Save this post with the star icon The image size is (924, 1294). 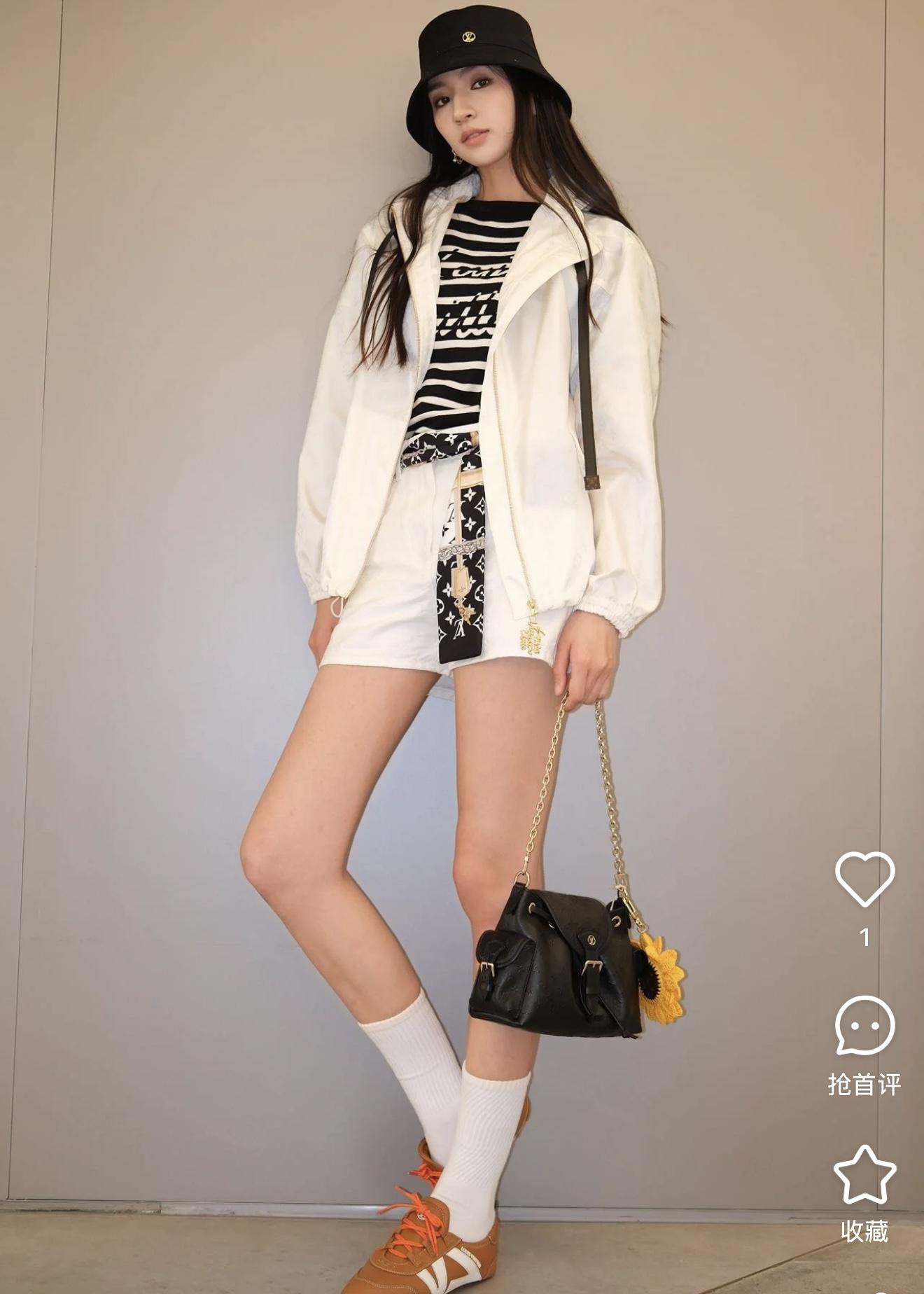pos(864,1174)
